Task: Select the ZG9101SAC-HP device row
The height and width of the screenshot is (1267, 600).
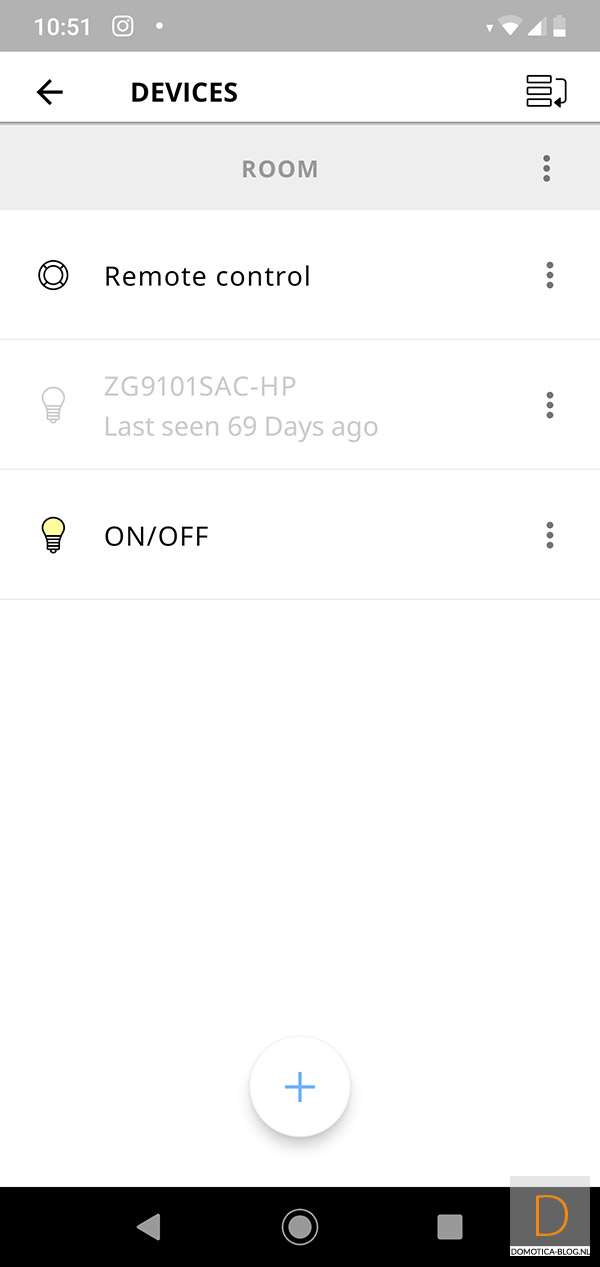Action: tap(240, 406)
